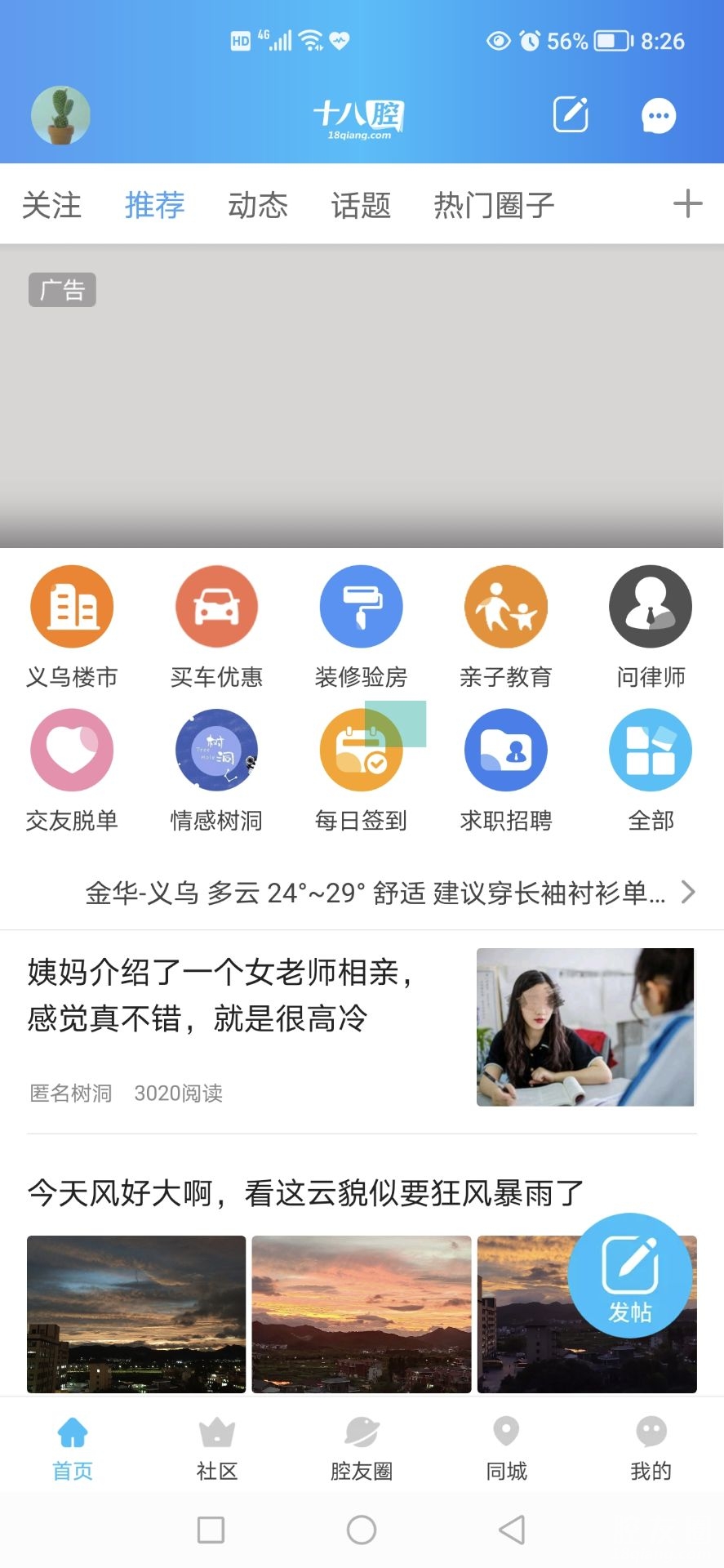
Task: Open the messages chat bubble icon
Action: (659, 115)
